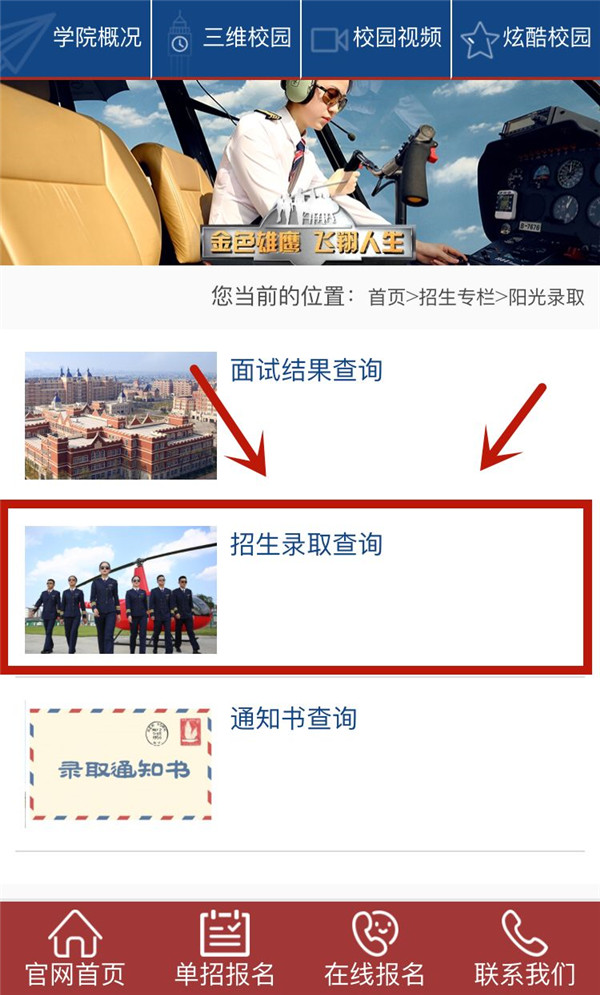Go to the 炫酷校园 tab
The height and width of the screenshot is (995, 600).
click(526, 38)
